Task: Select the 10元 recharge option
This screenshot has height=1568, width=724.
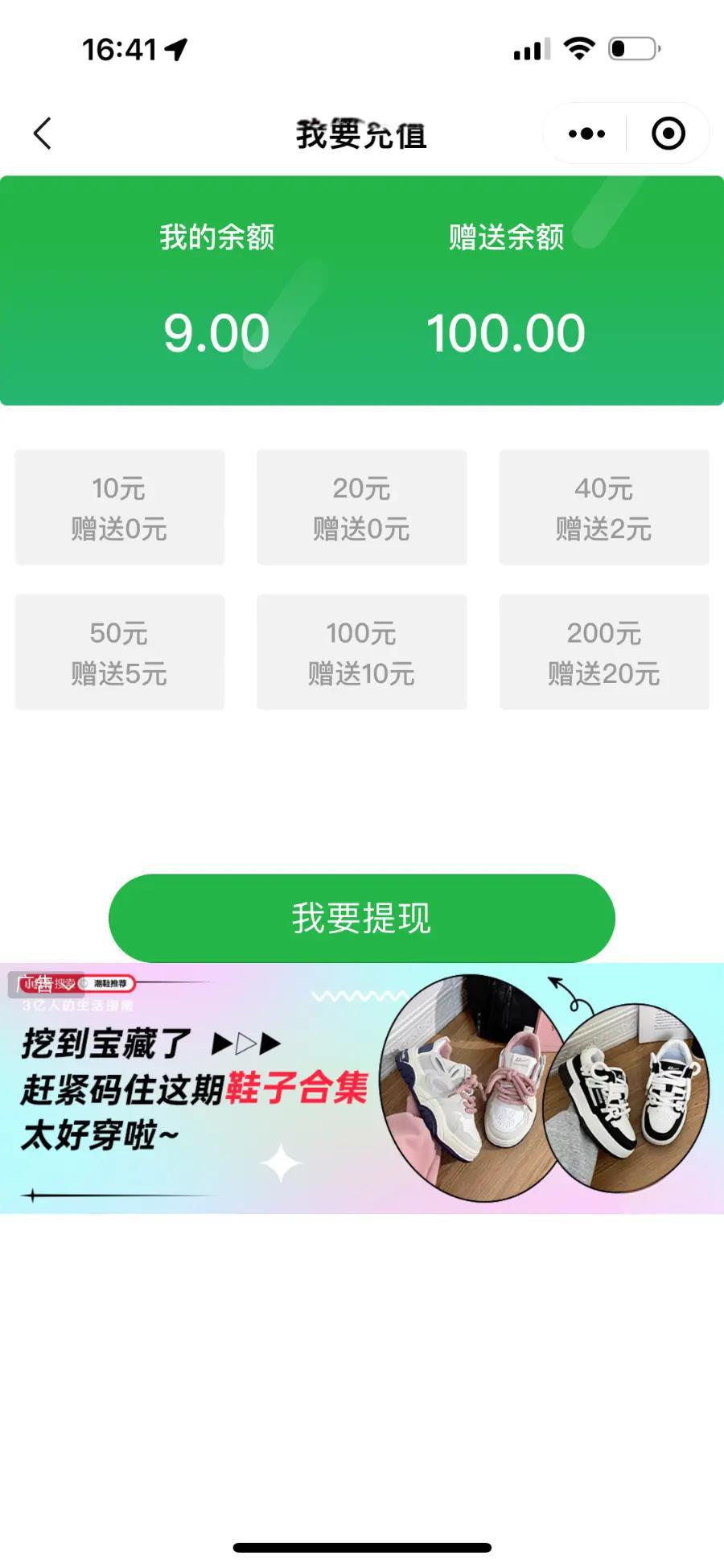Action: pos(119,508)
